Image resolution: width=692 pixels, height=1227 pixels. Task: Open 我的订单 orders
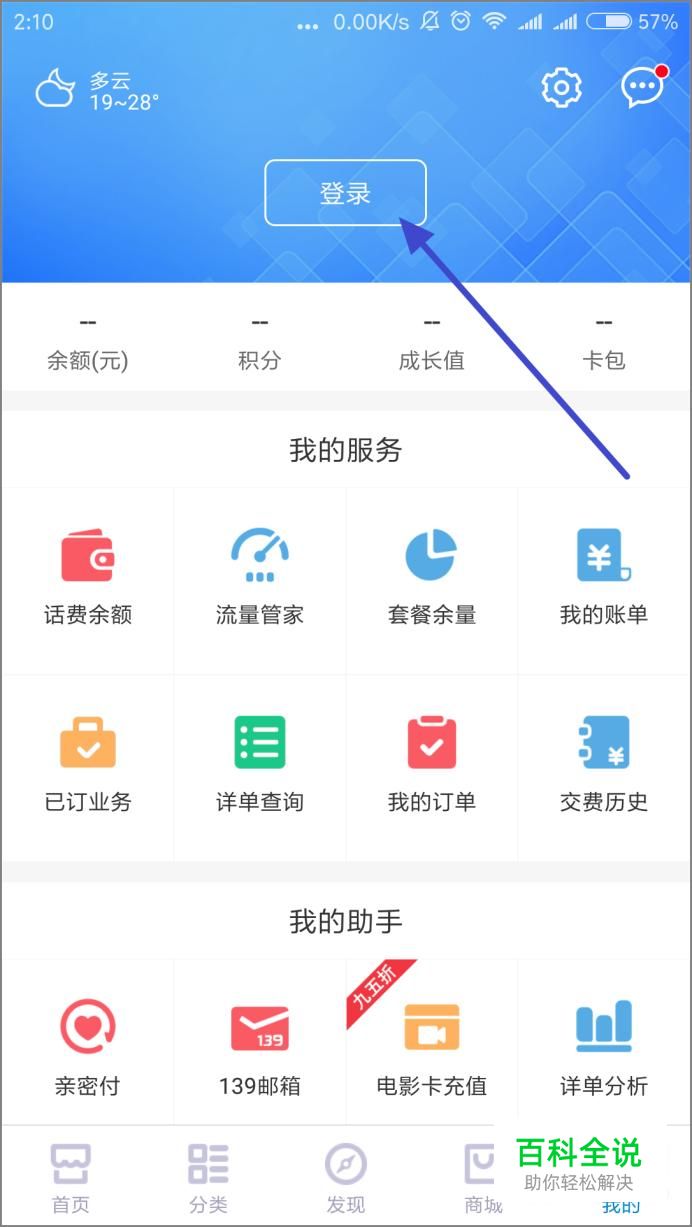(432, 767)
